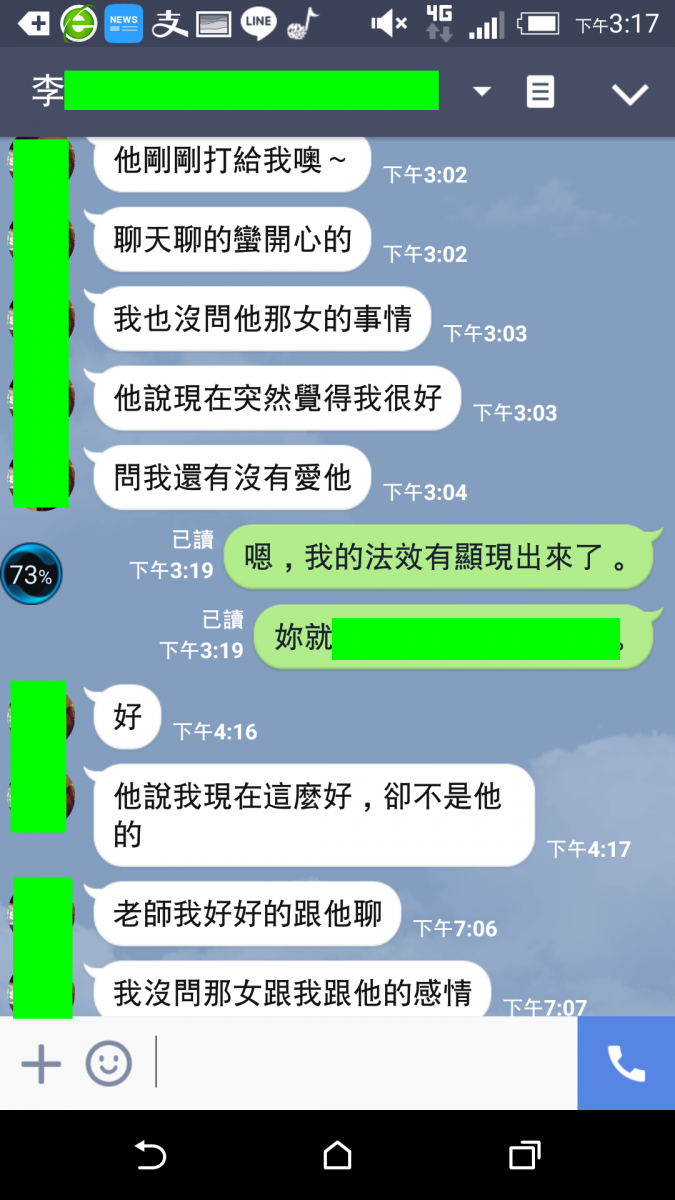Tap the 73% floating battery widget
Image resolution: width=675 pixels, height=1200 pixels.
click(31, 574)
